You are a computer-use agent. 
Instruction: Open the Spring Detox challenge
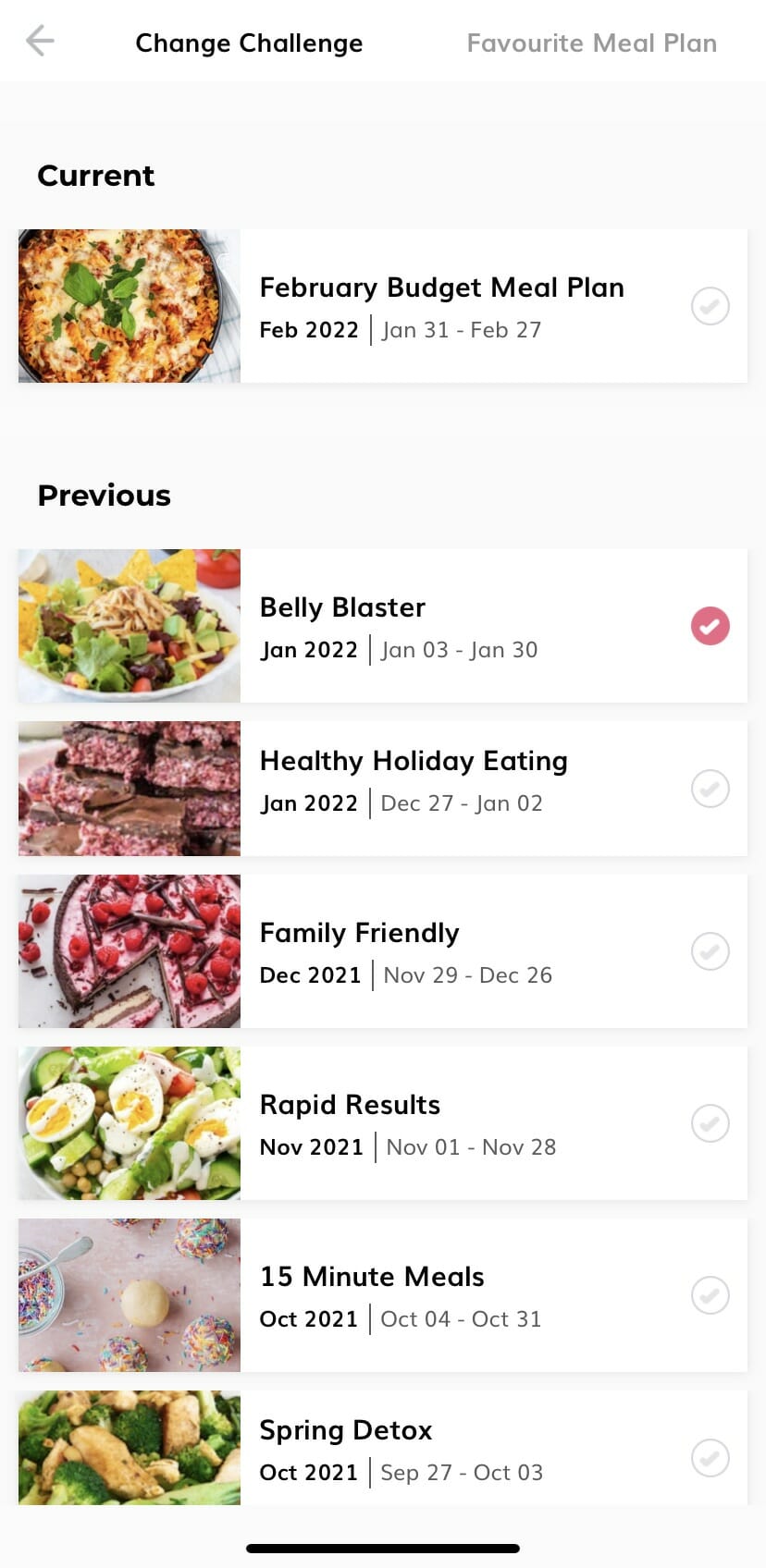click(383, 1448)
